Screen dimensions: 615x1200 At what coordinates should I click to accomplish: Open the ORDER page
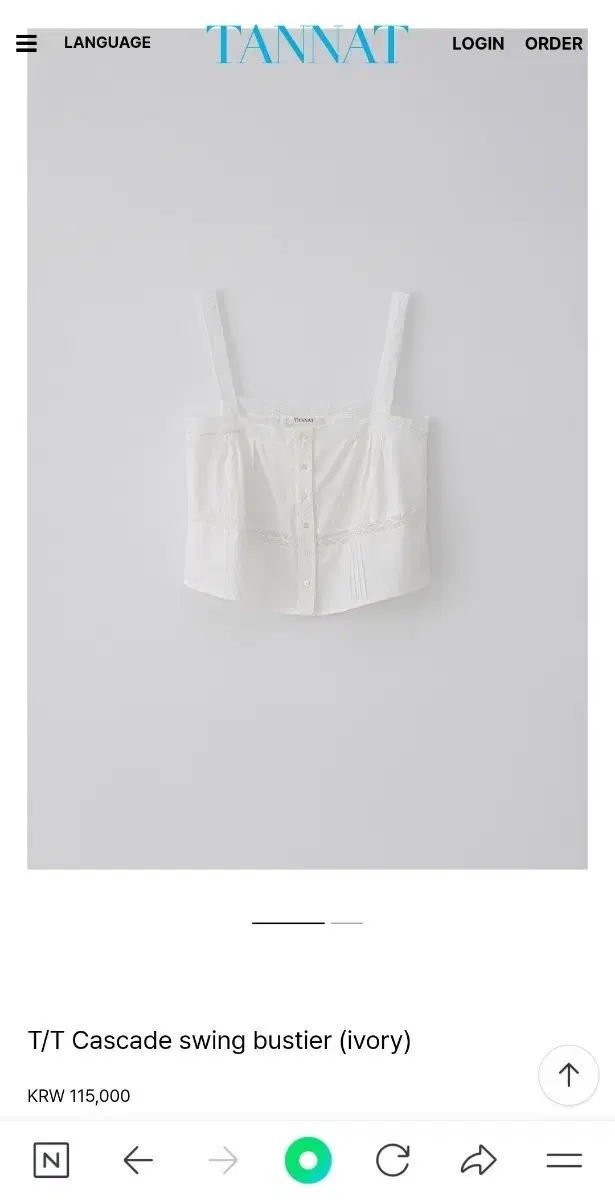click(x=554, y=43)
